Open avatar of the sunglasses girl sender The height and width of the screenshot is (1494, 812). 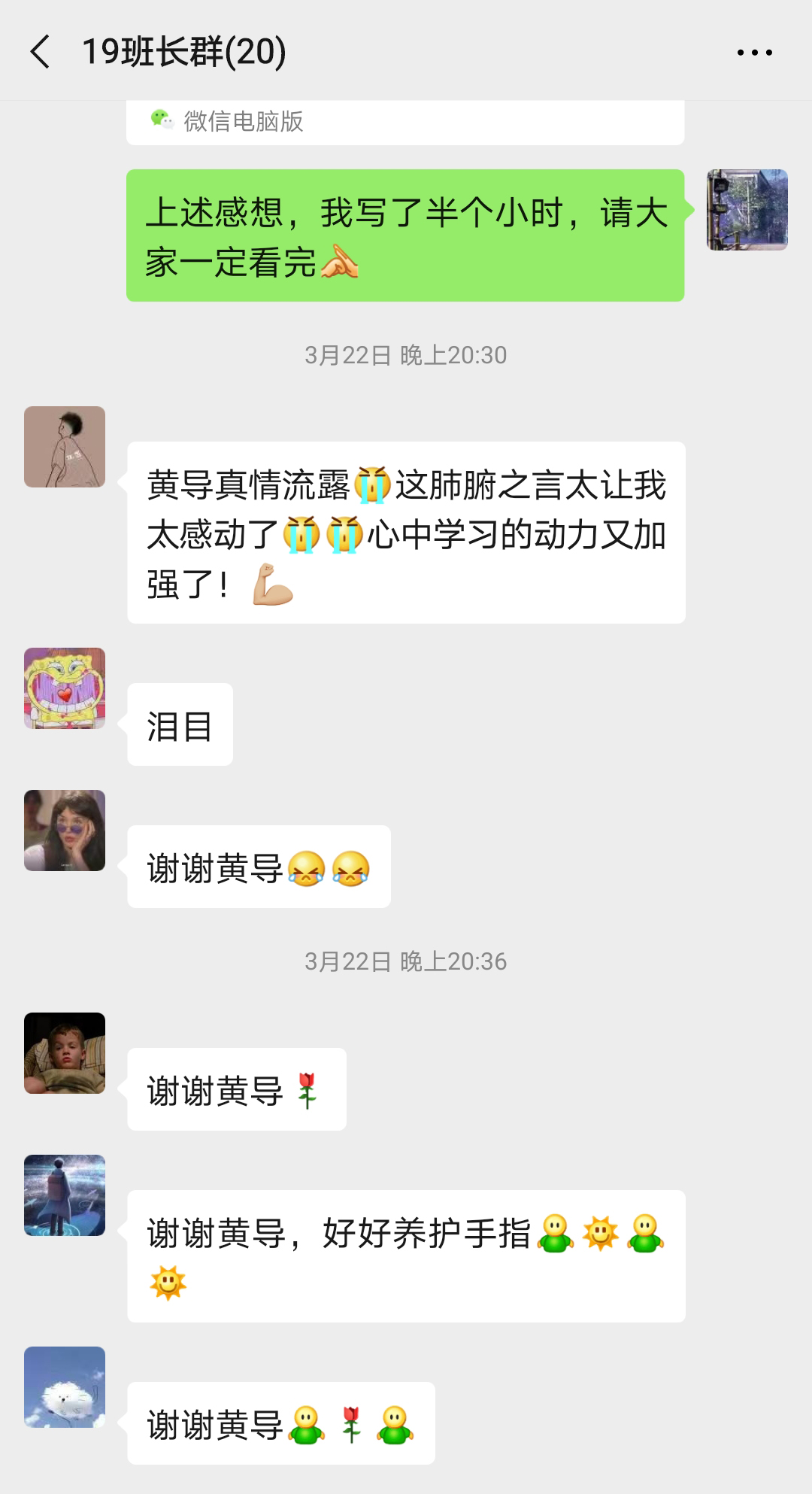[x=65, y=831]
